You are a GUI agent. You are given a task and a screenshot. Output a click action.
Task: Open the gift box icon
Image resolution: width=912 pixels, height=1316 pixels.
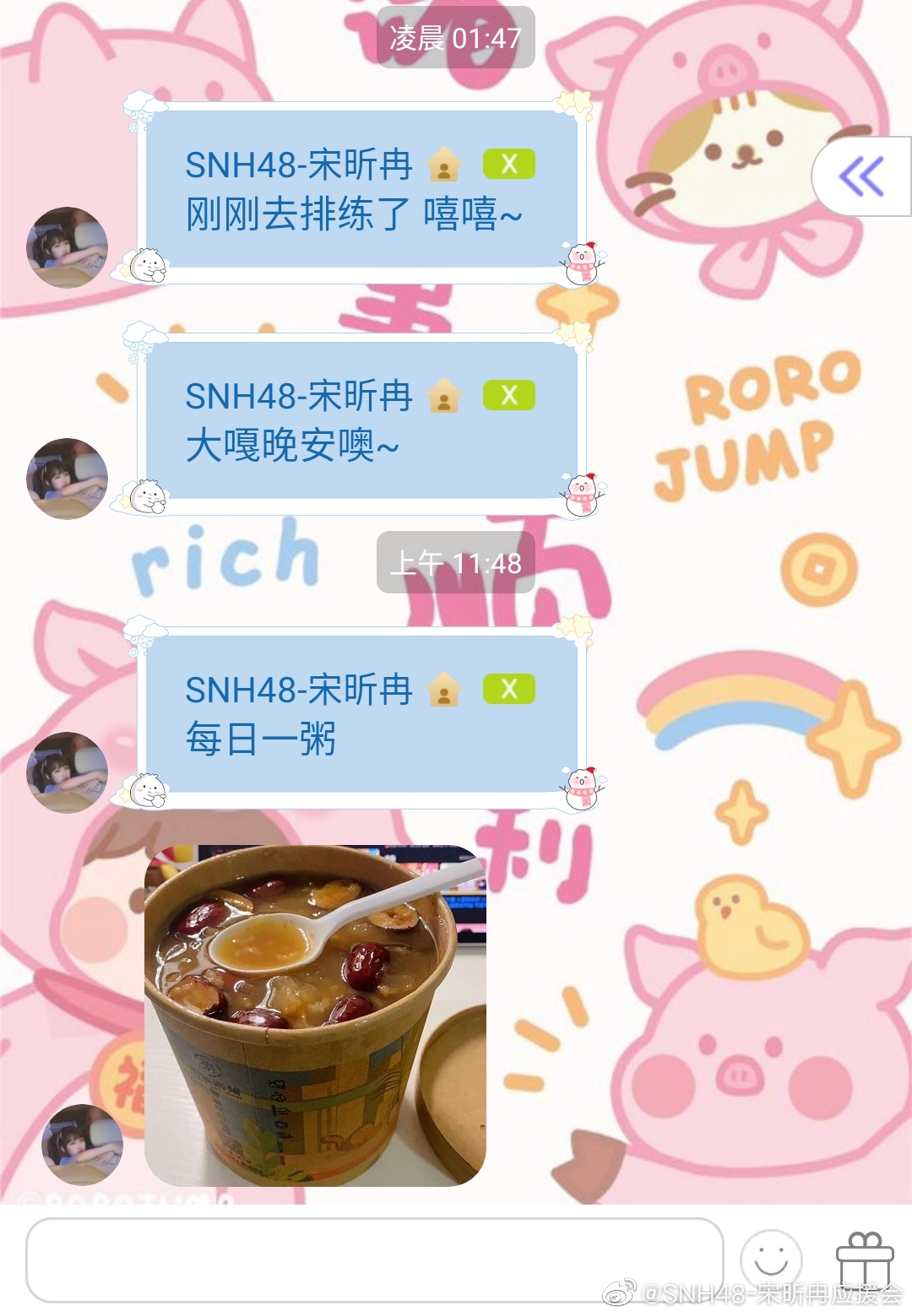click(864, 1259)
